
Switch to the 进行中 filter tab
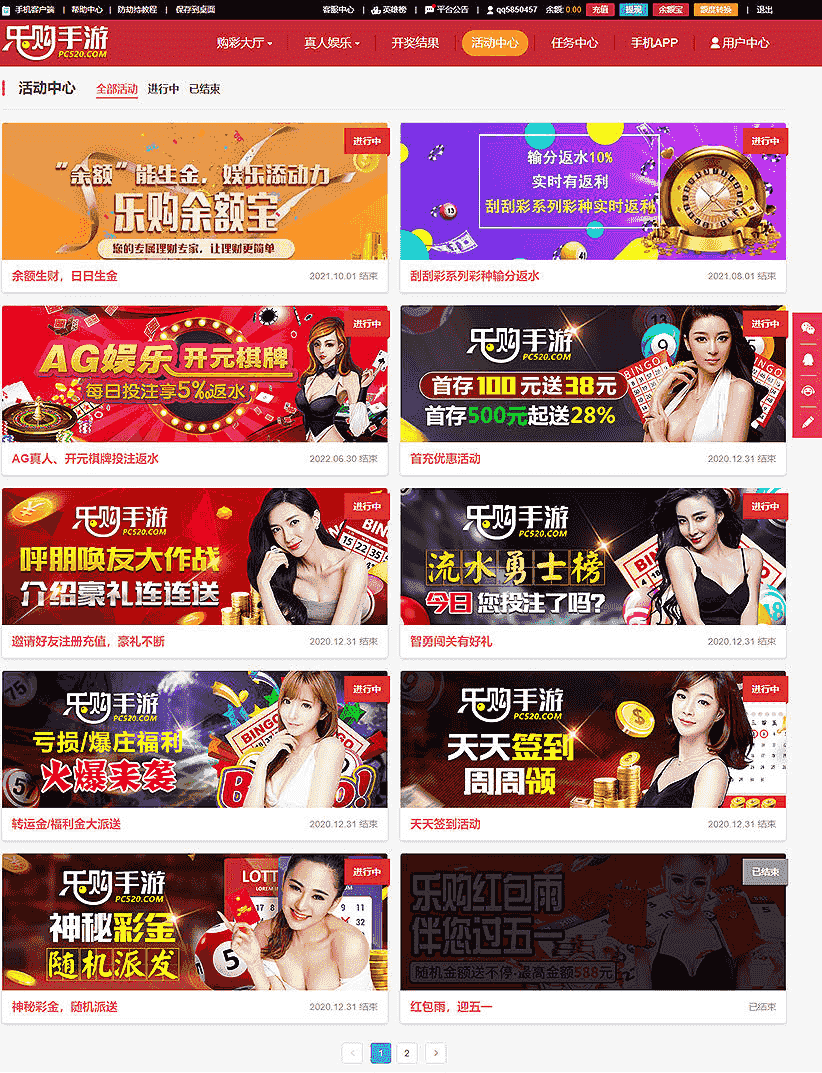(x=163, y=89)
